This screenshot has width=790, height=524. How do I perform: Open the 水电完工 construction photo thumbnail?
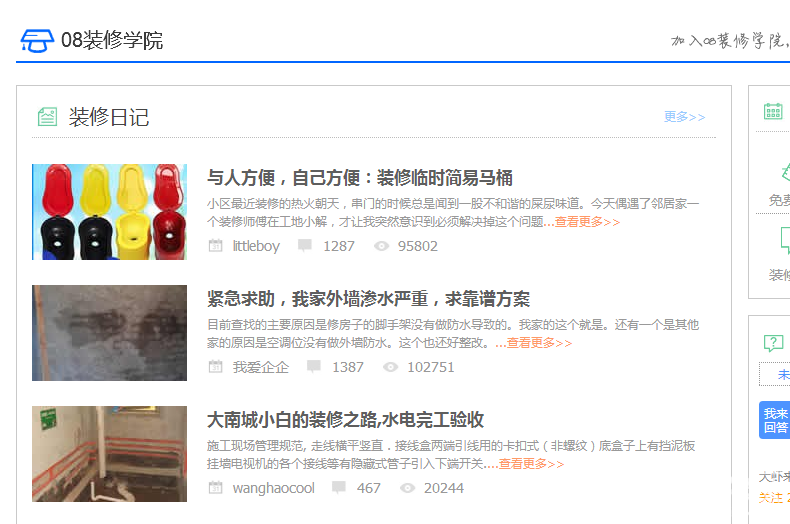click(x=109, y=453)
